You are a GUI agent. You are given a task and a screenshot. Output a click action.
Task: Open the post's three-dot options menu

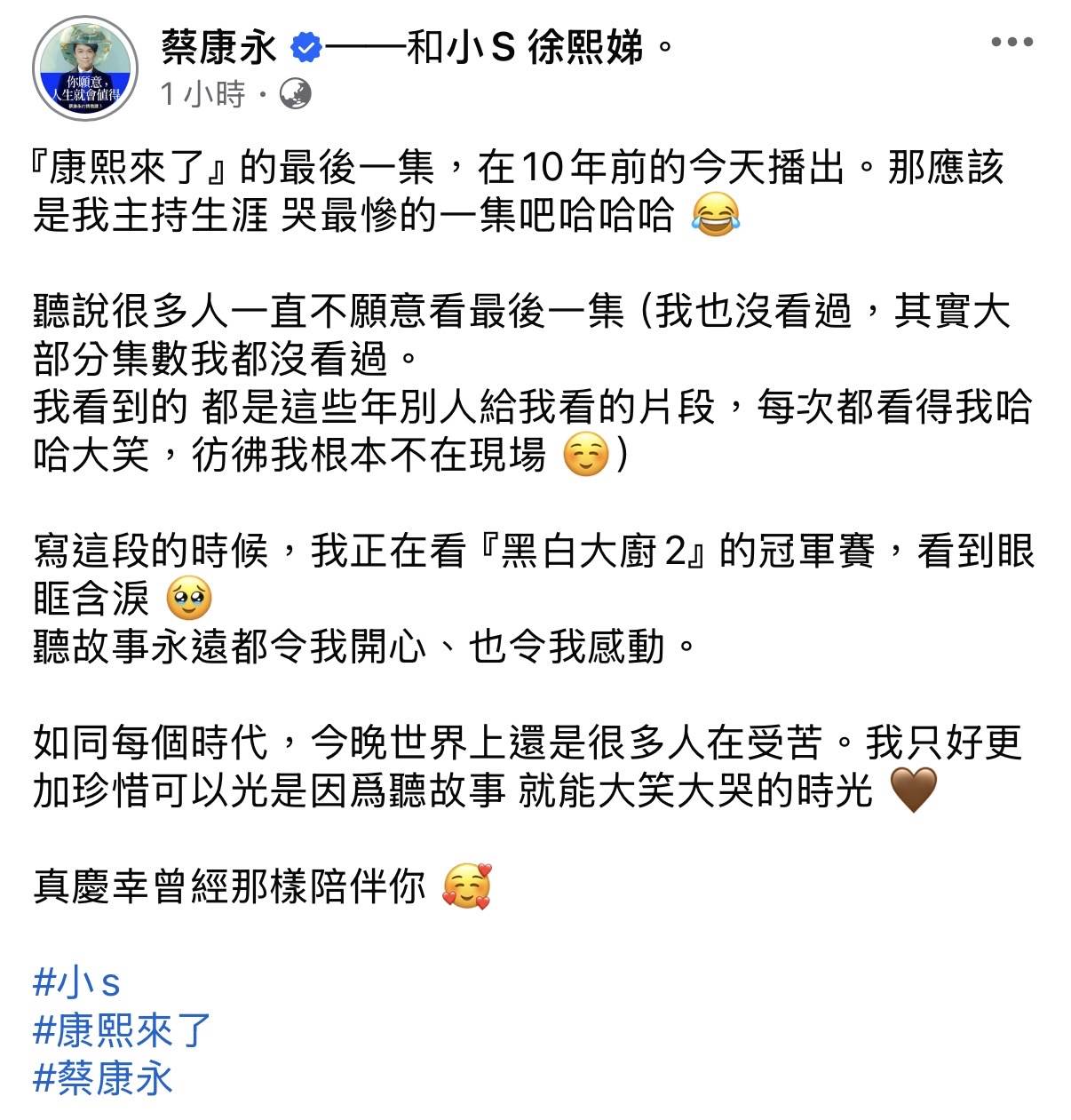click(1011, 42)
